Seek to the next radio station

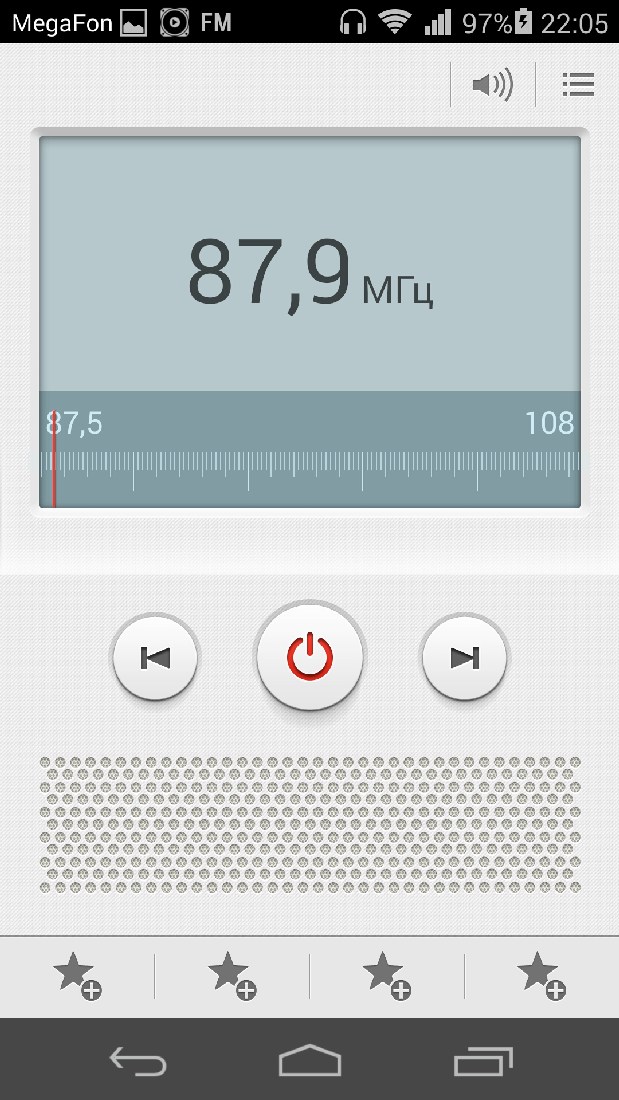(x=464, y=657)
